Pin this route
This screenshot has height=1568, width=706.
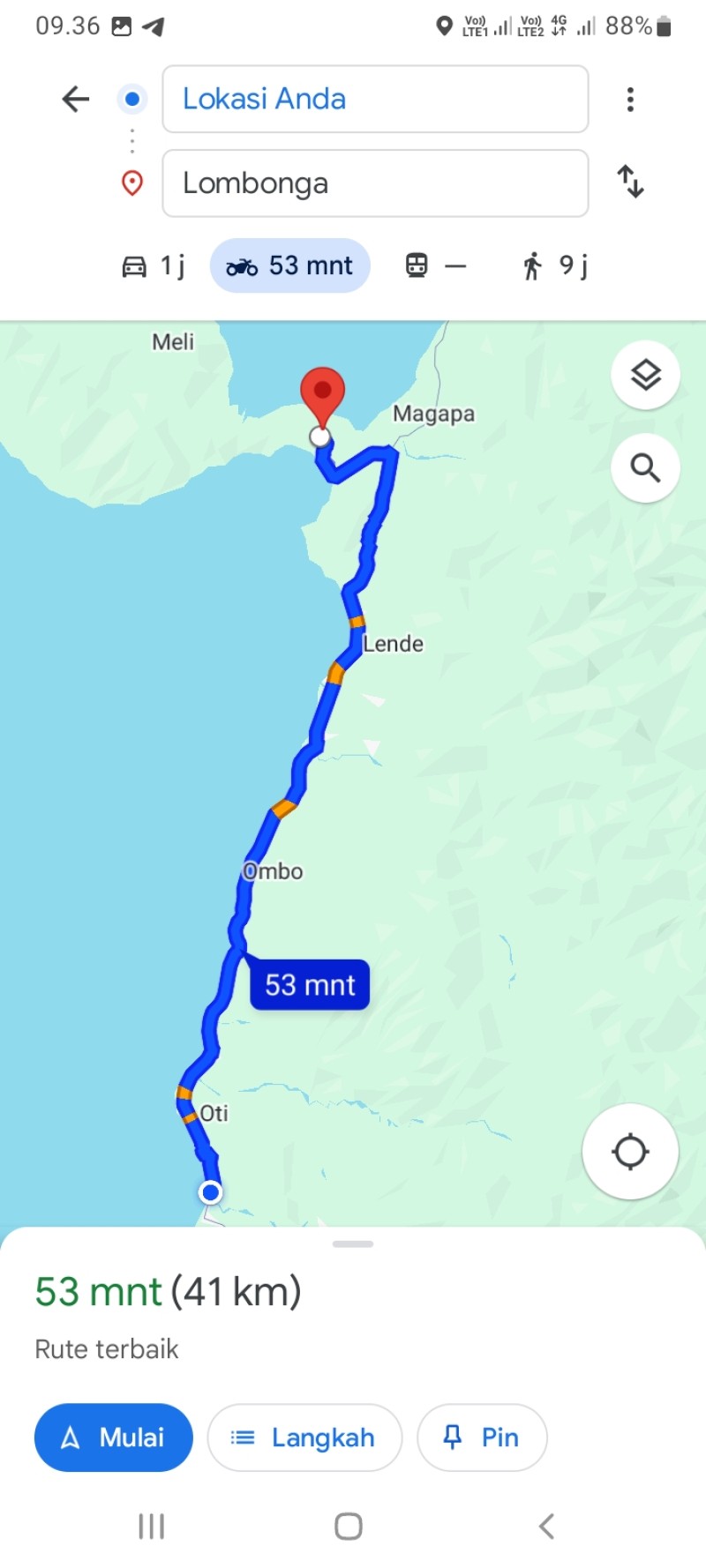pyautogui.click(x=482, y=1437)
